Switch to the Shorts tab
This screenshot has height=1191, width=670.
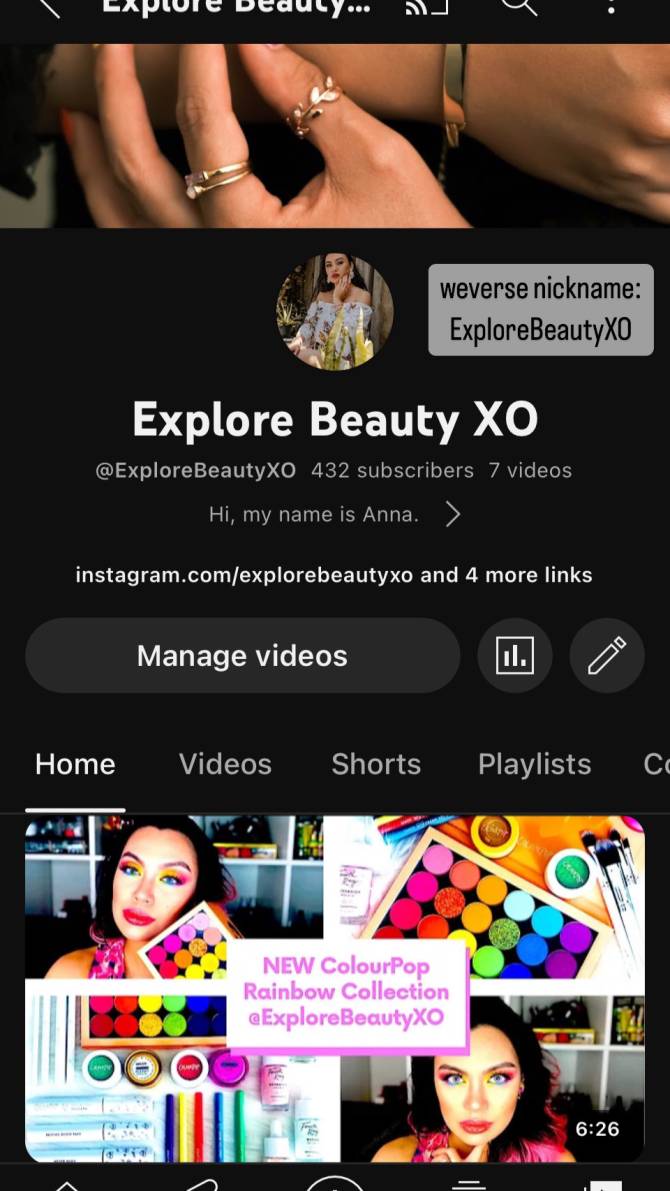pos(376,764)
